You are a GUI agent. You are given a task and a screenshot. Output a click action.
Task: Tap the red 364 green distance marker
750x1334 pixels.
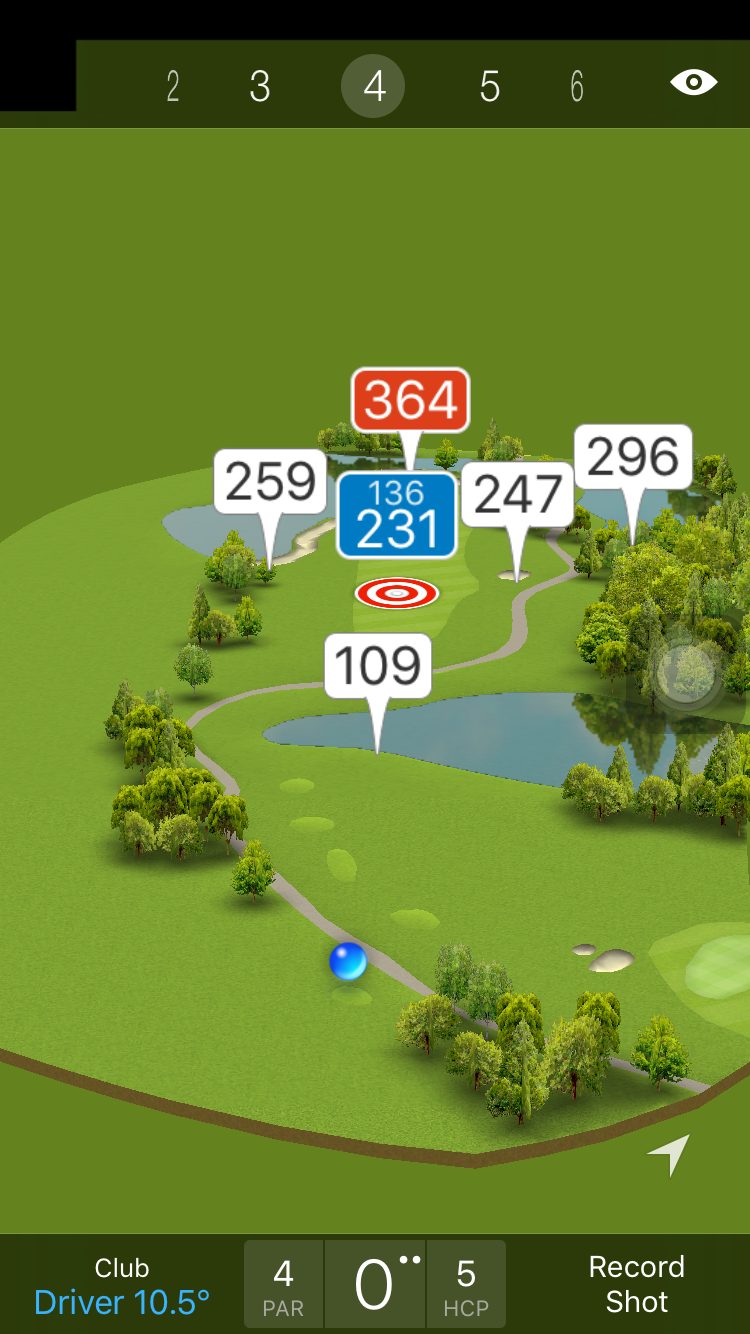coord(410,400)
